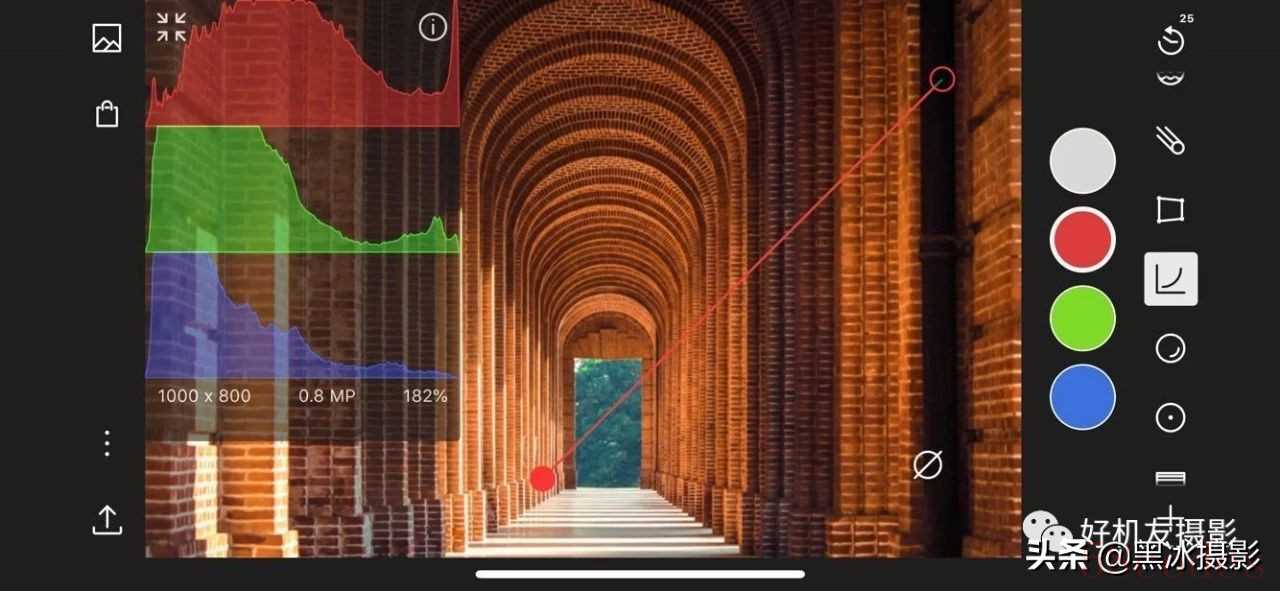Screen dimensions: 1280x591
Task: Open the three-dot more options menu
Action: point(107,443)
